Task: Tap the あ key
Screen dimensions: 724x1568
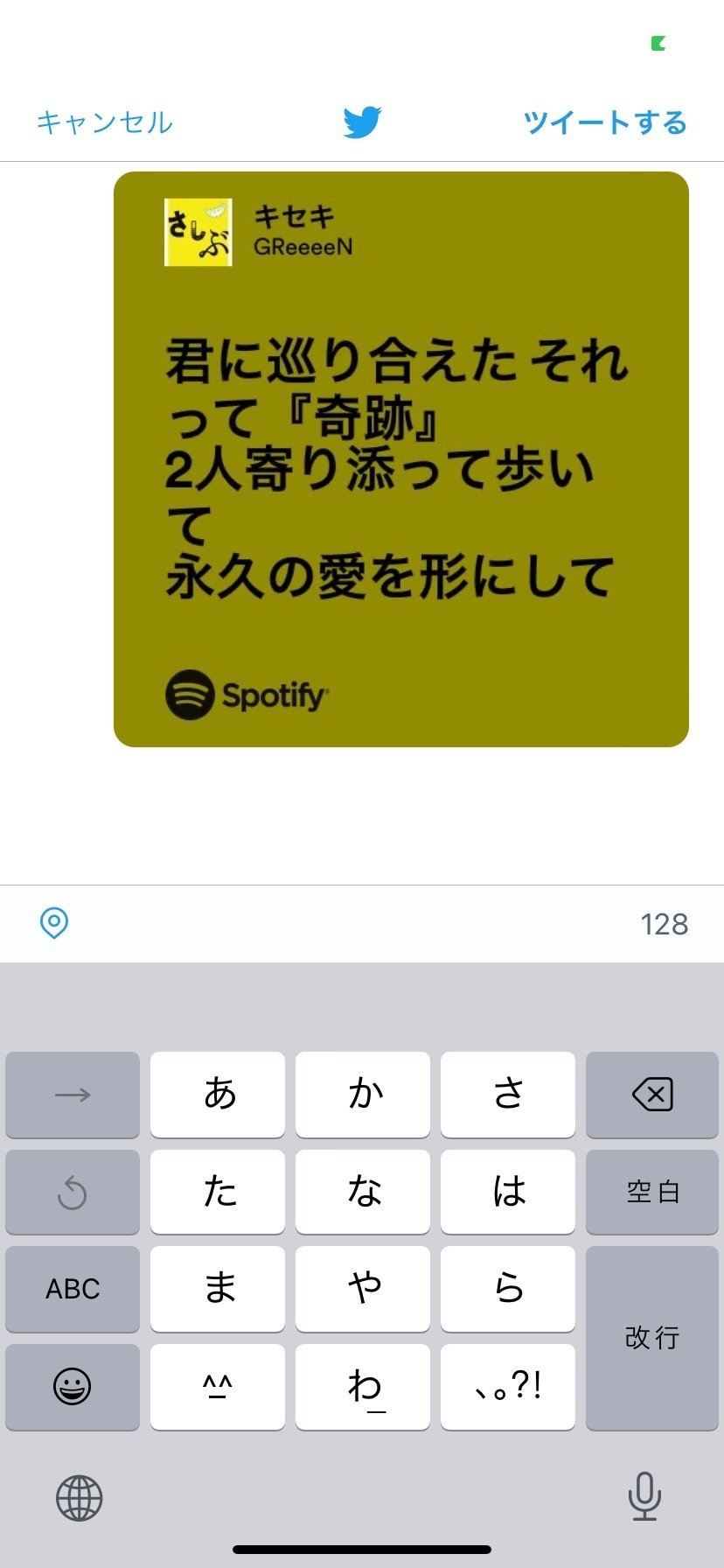Action: tap(218, 1095)
